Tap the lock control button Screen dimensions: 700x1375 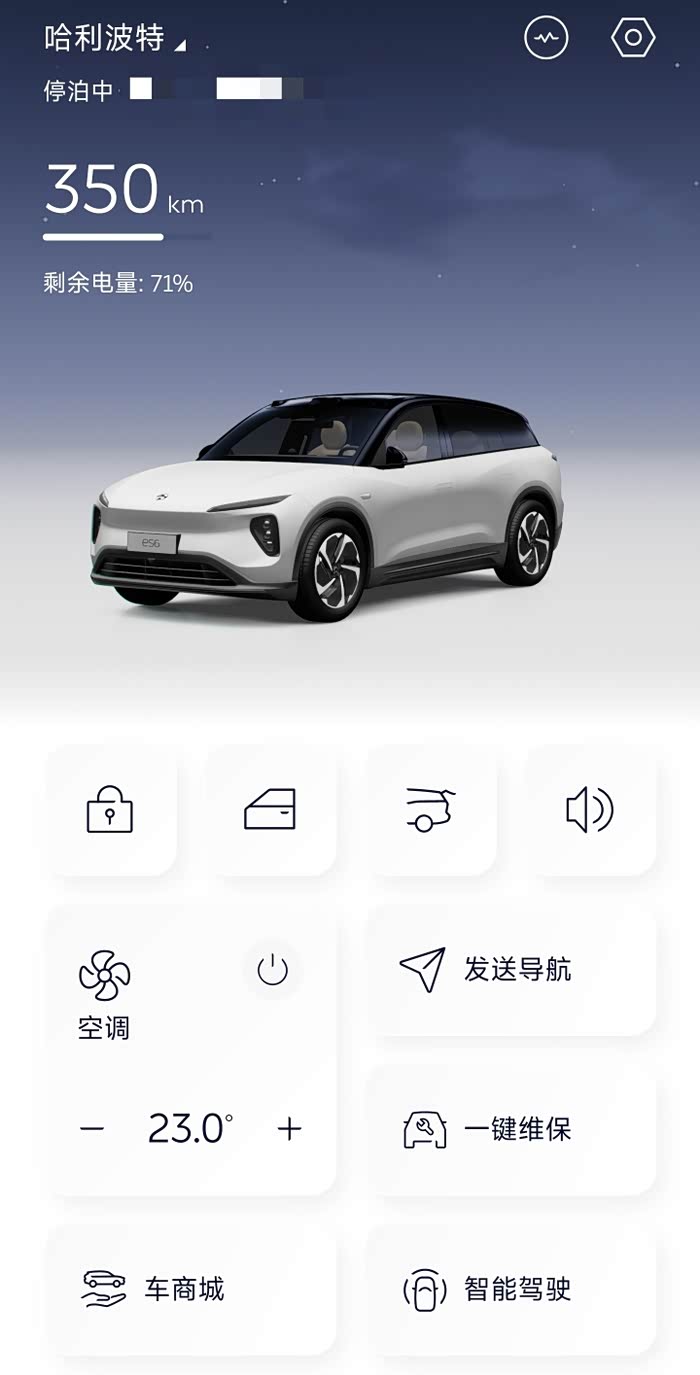[111, 810]
